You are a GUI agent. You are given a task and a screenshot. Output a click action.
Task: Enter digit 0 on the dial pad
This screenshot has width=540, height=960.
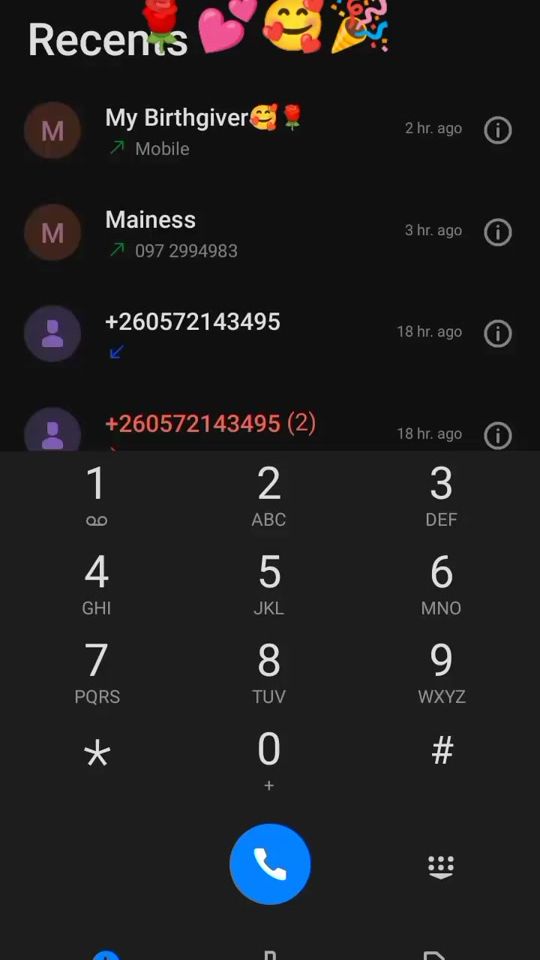point(269,759)
